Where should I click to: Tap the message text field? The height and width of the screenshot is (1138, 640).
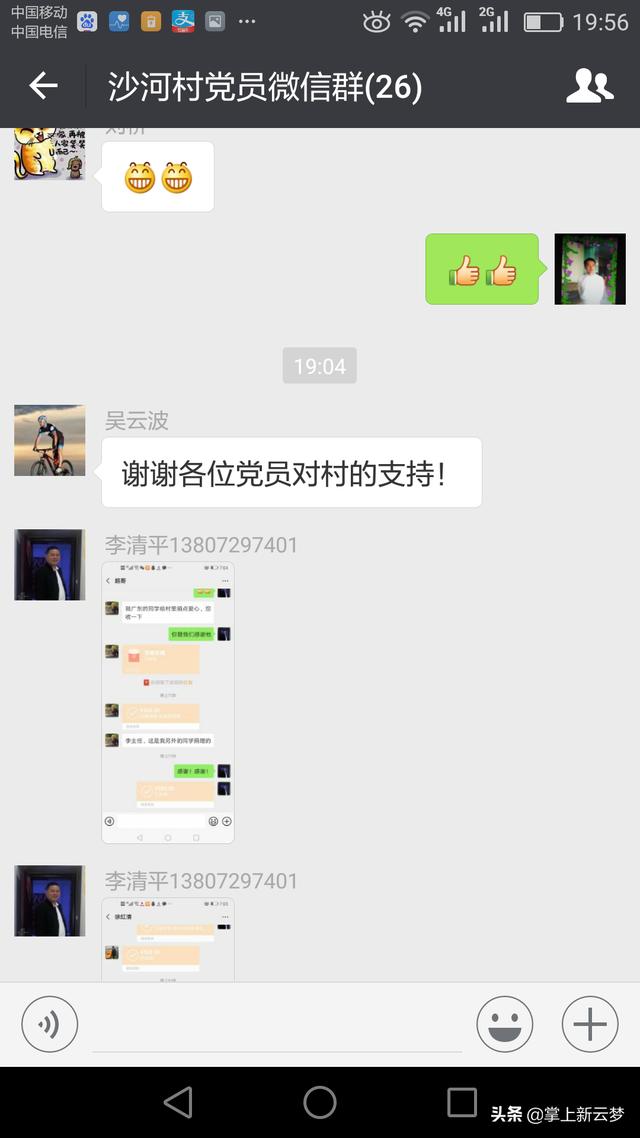tap(277, 1026)
